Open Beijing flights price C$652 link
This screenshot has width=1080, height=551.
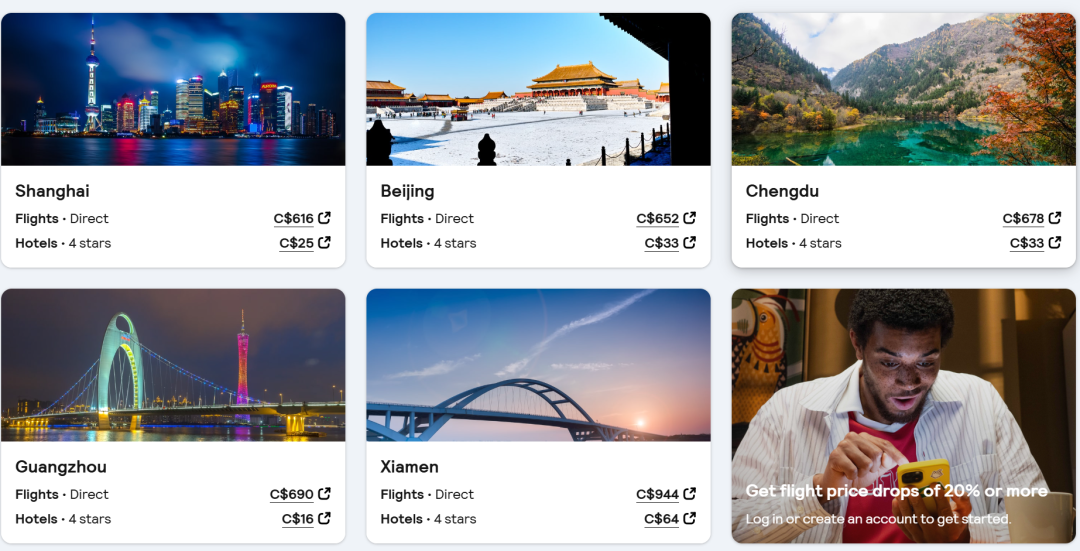(x=665, y=219)
